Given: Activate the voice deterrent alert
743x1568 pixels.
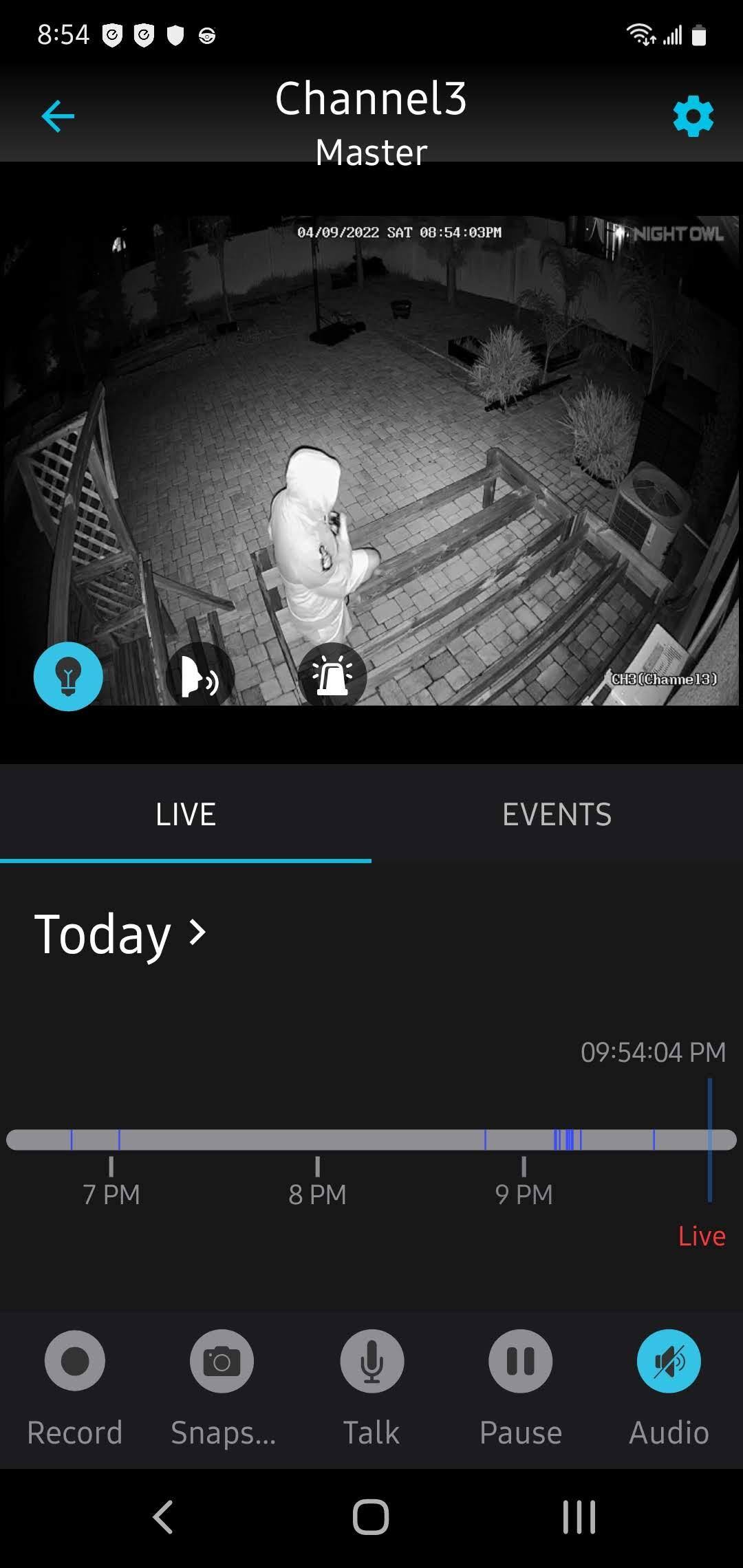Looking at the screenshot, I should pyautogui.click(x=200, y=677).
